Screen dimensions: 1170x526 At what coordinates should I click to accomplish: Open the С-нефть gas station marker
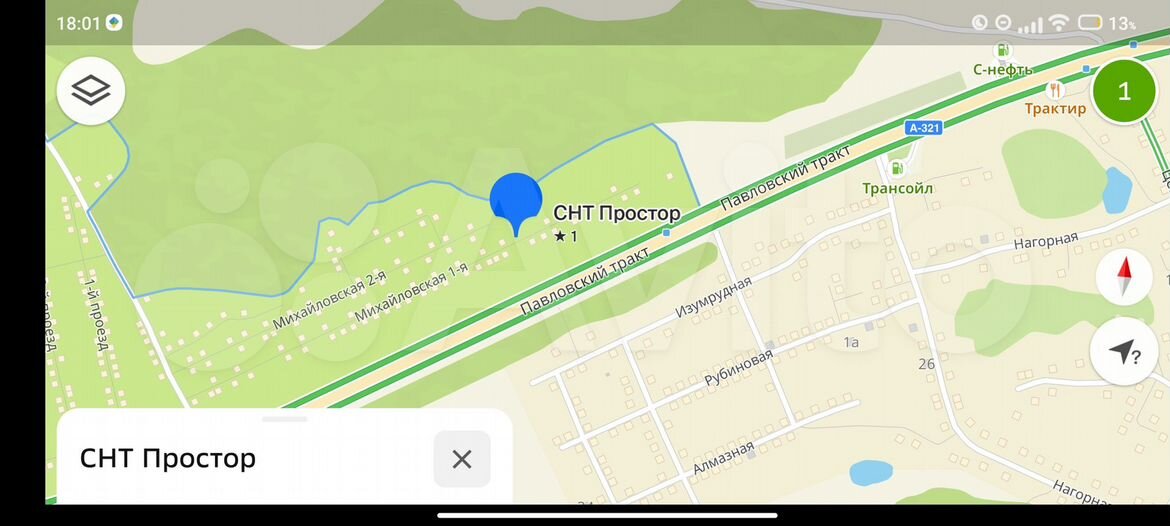1002,51
